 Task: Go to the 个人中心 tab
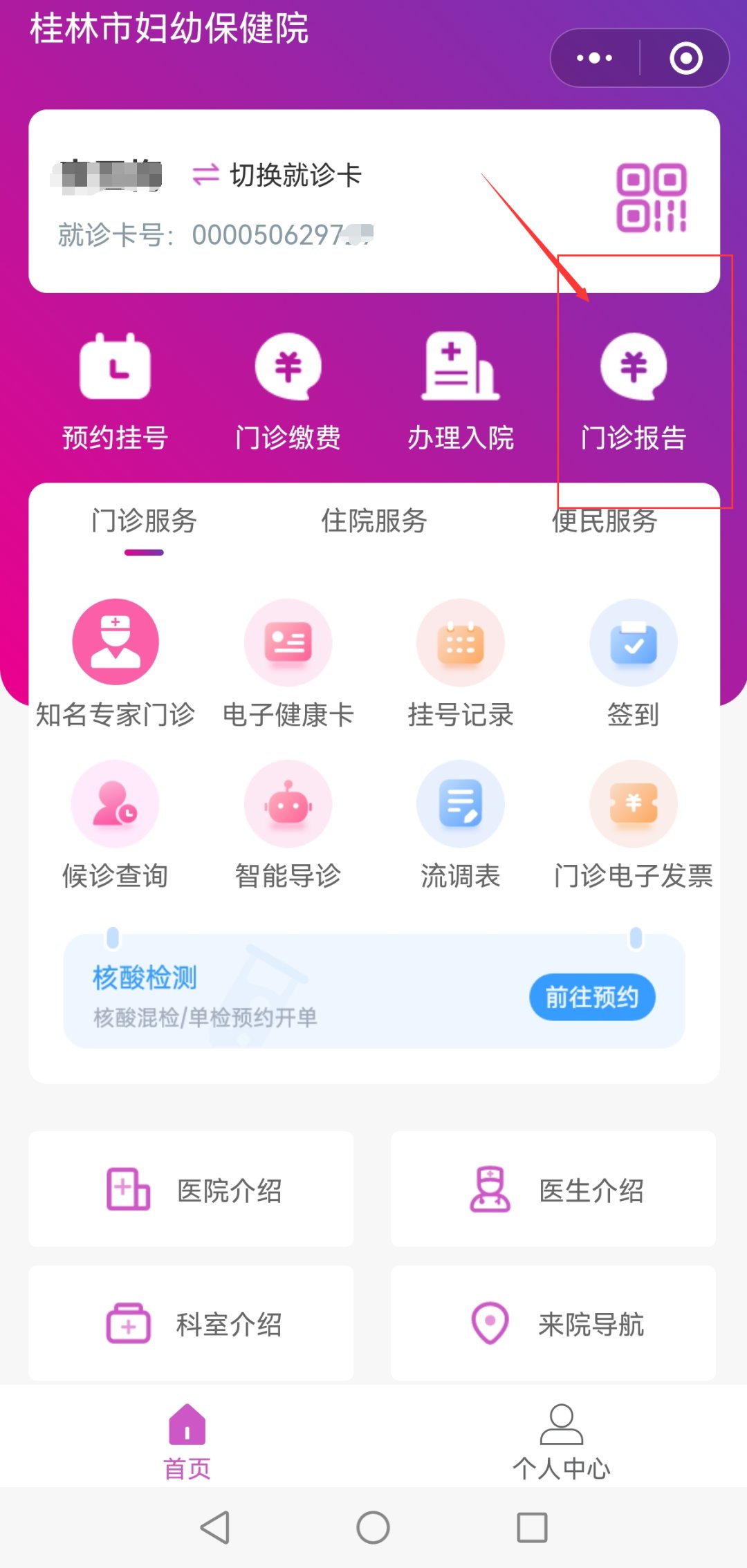point(561,1441)
